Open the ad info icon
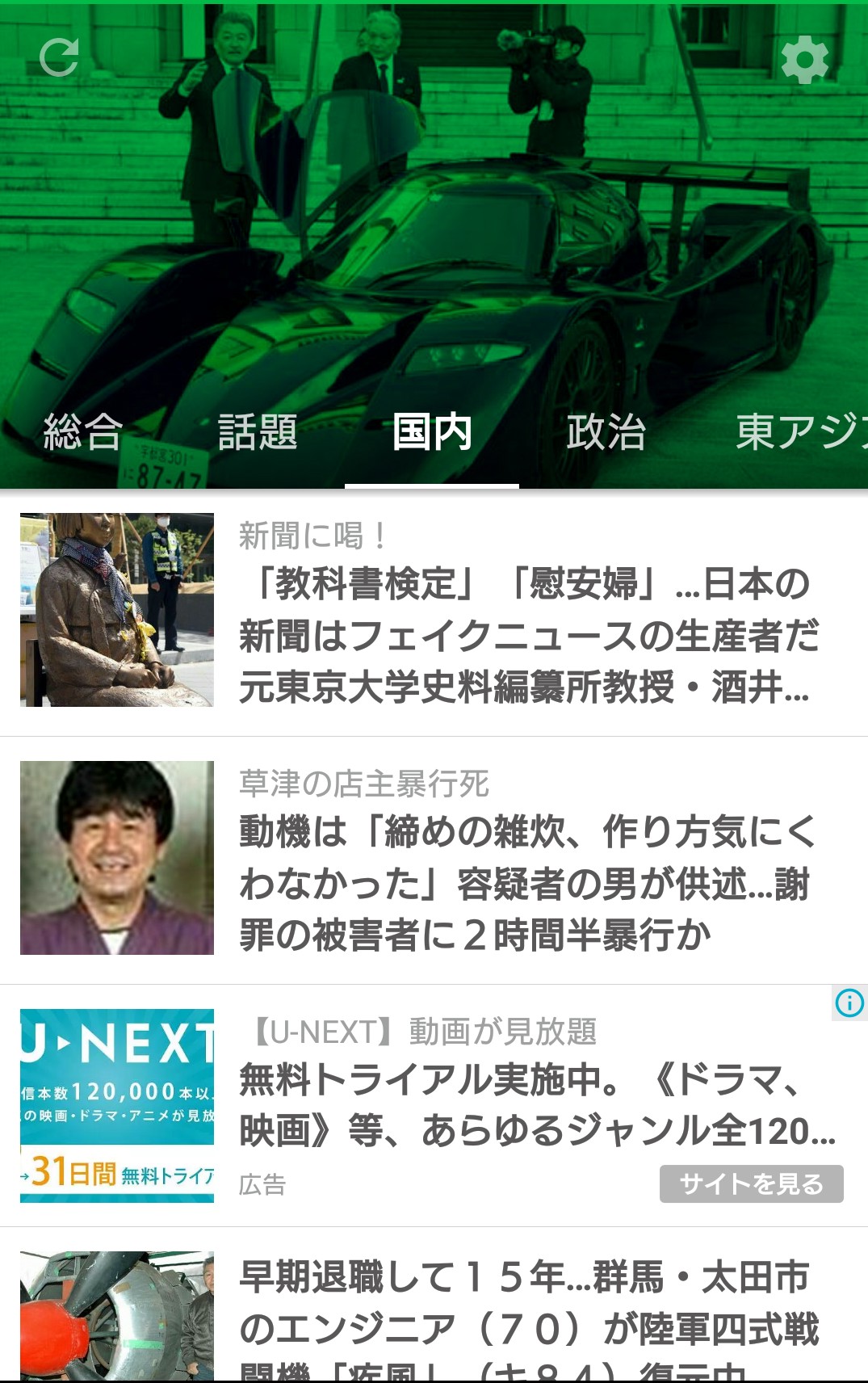868x1383 pixels. [x=849, y=1003]
